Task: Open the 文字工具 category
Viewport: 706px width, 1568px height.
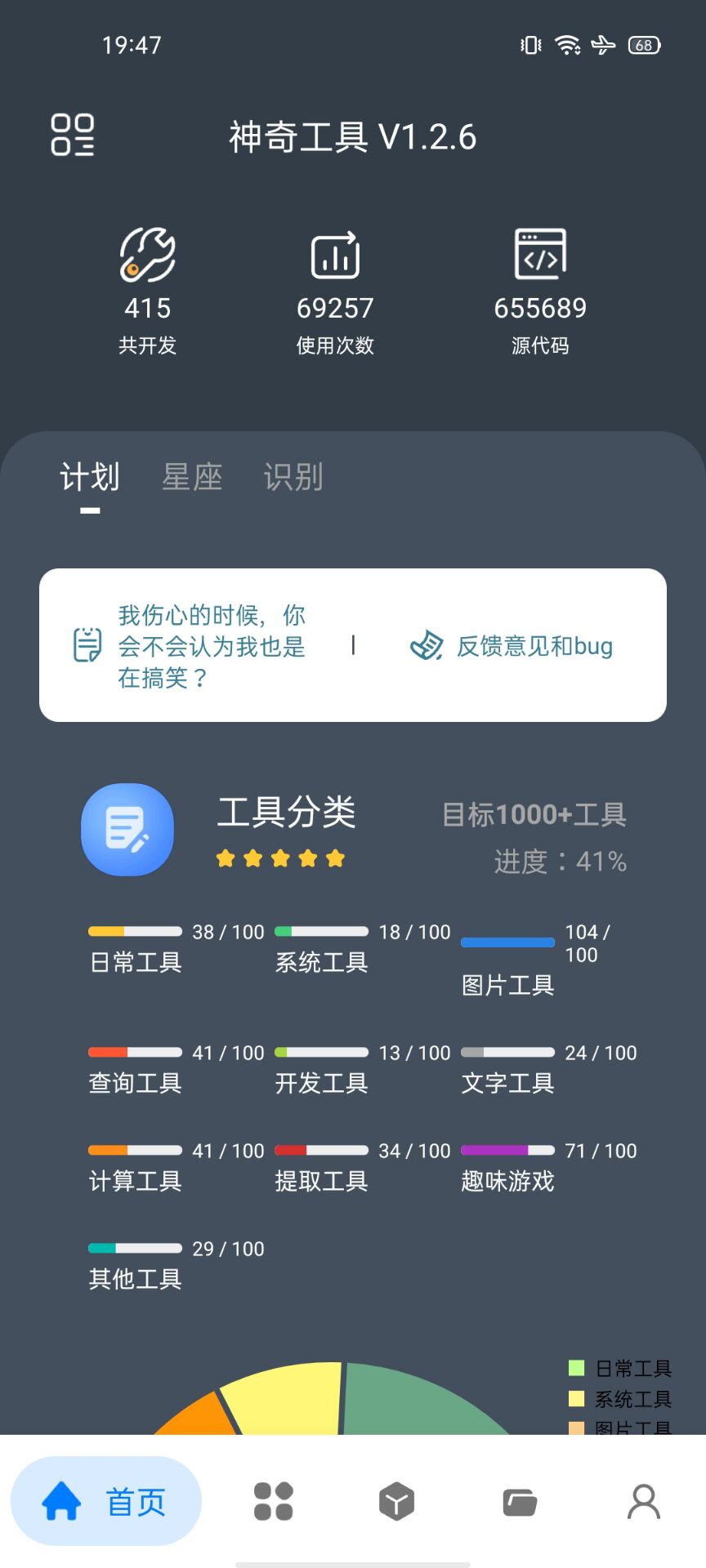Action: (507, 1083)
